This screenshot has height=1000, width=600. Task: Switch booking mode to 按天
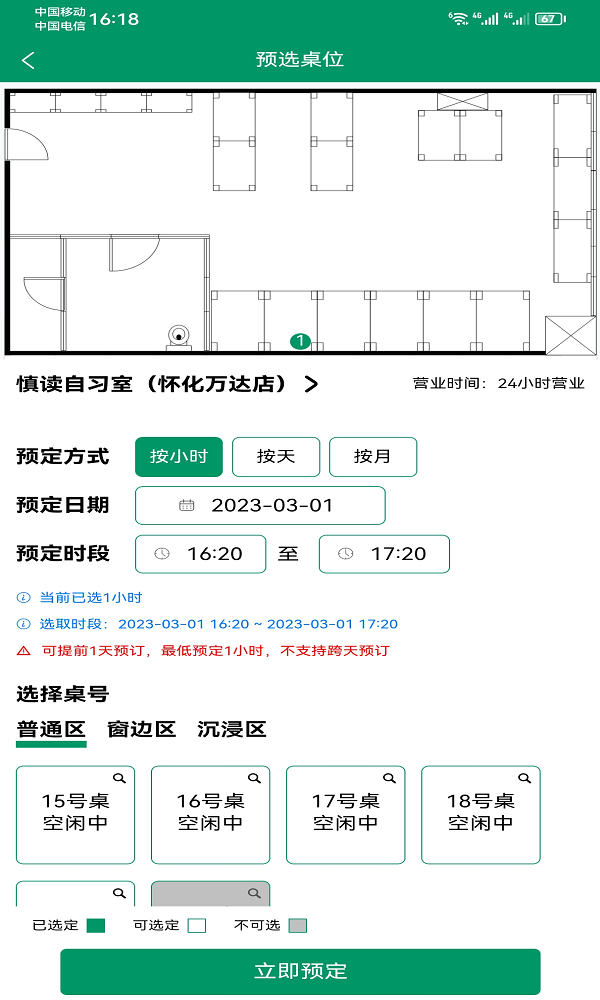(276, 457)
